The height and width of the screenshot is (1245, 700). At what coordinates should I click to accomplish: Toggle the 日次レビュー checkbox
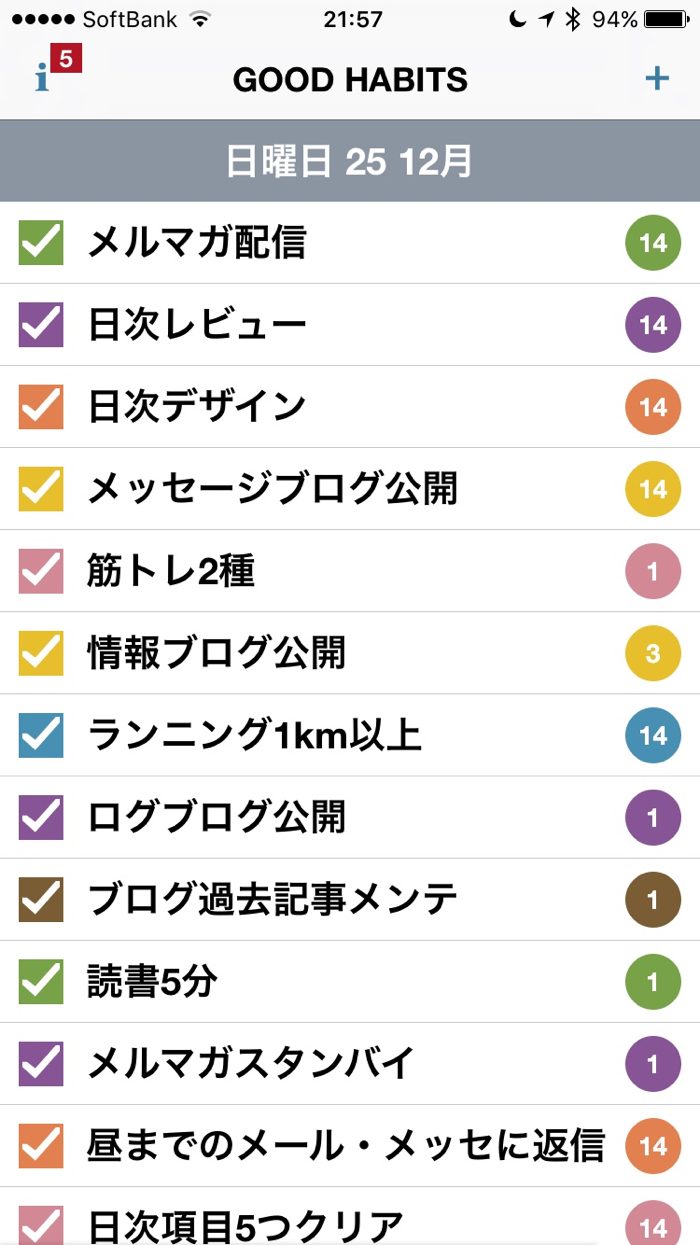[x=41, y=325]
